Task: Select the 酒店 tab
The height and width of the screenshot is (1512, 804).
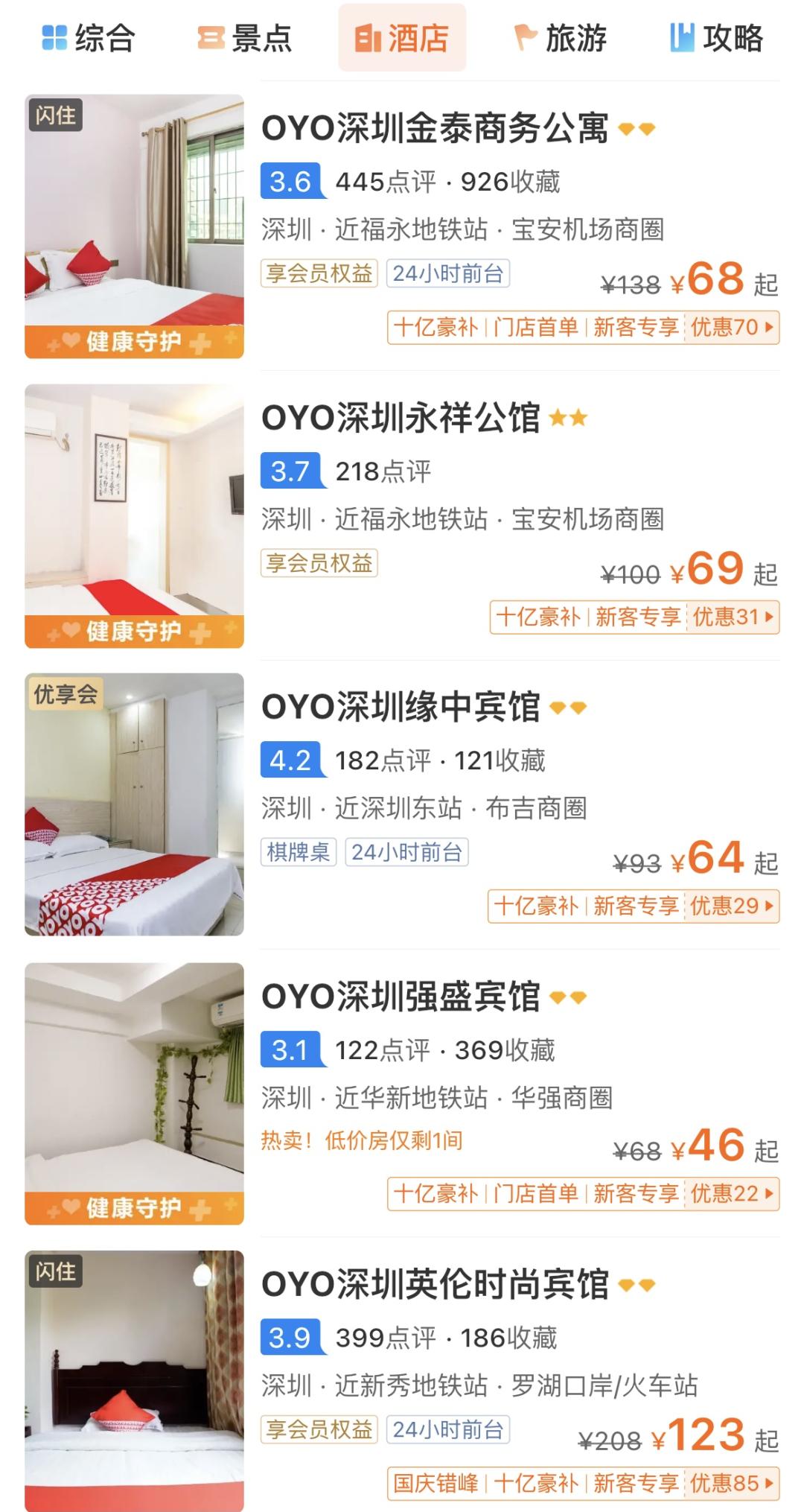Action: pyautogui.click(x=402, y=38)
